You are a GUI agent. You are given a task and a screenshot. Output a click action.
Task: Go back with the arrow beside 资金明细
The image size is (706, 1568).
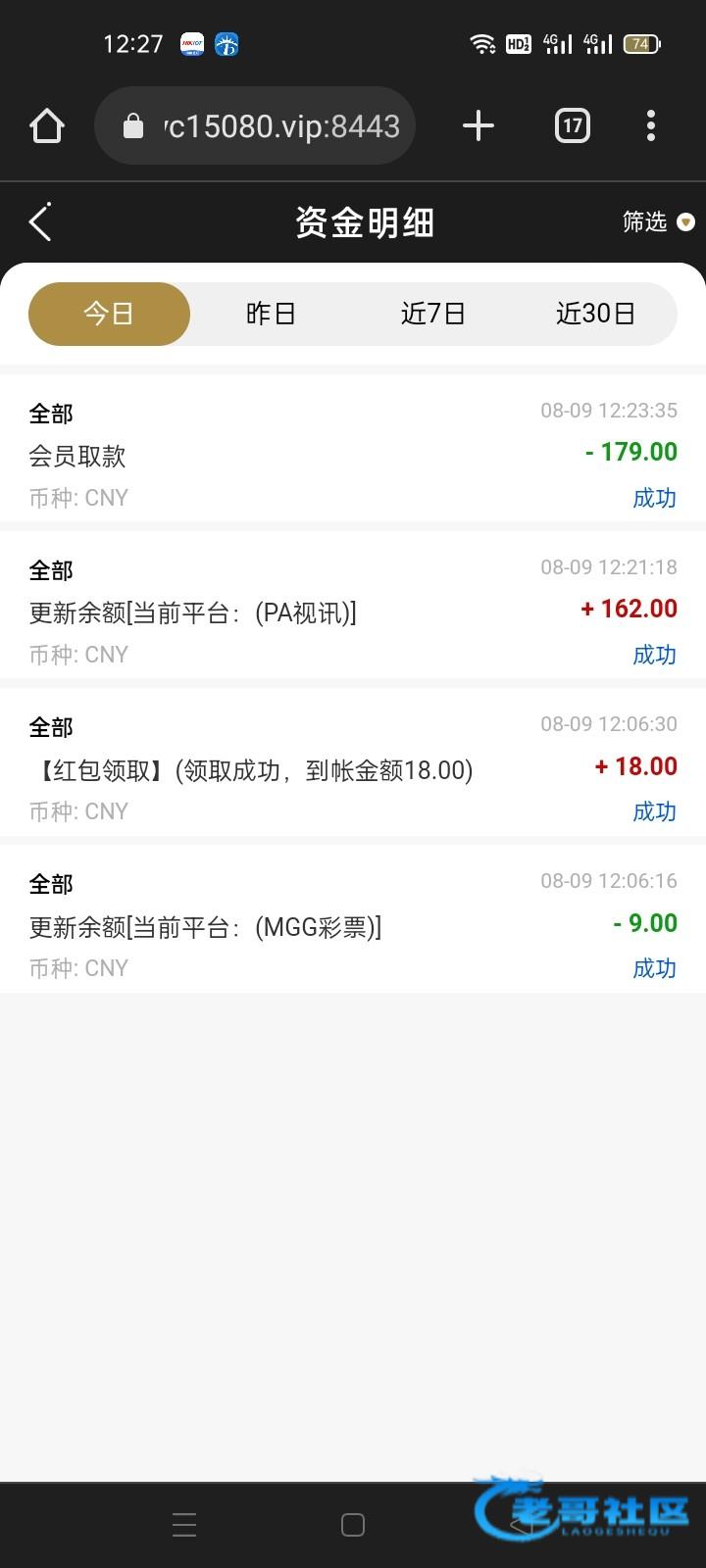click(x=40, y=222)
